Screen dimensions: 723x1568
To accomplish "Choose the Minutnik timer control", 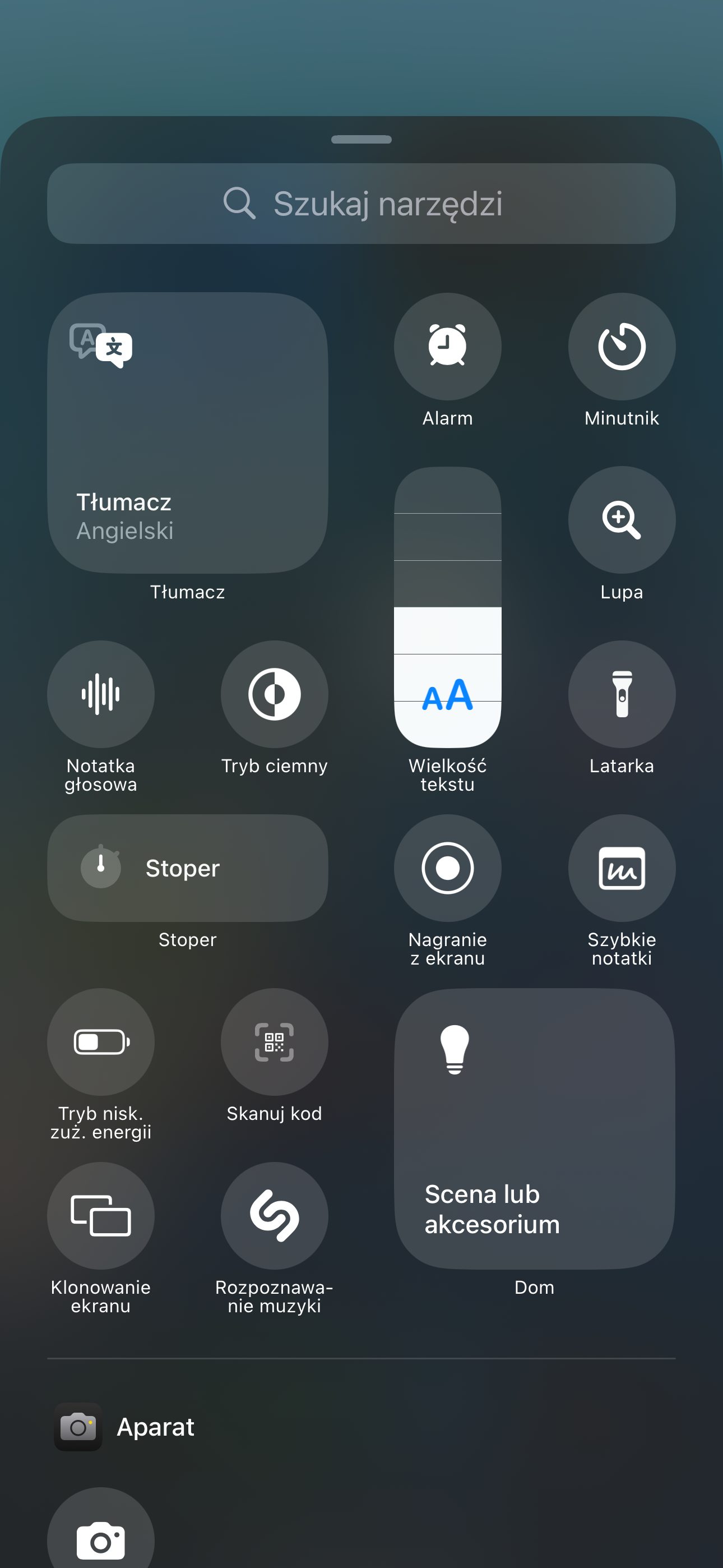I will pyautogui.click(x=622, y=347).
